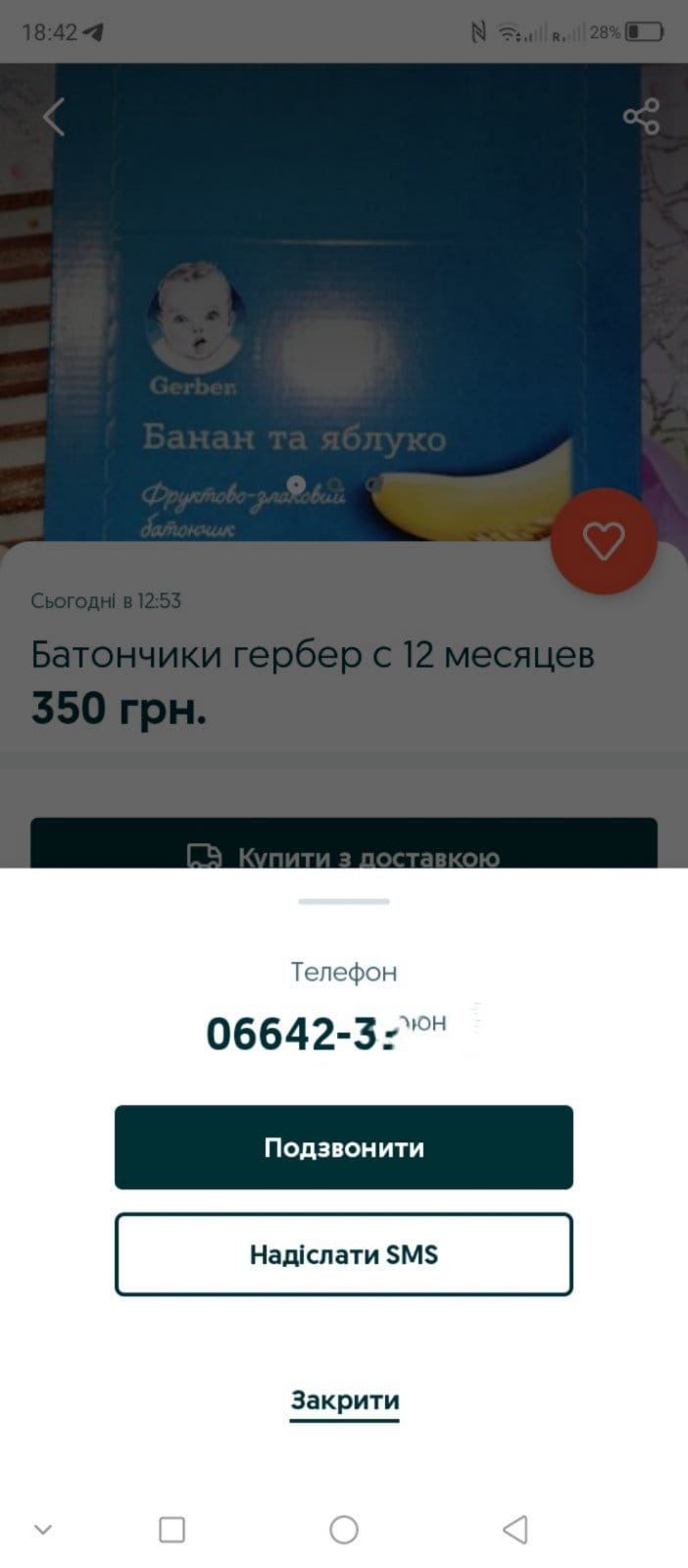
Task: Go back with the top-left arrow
Action: pyautogui.click(x=54, y=117)
